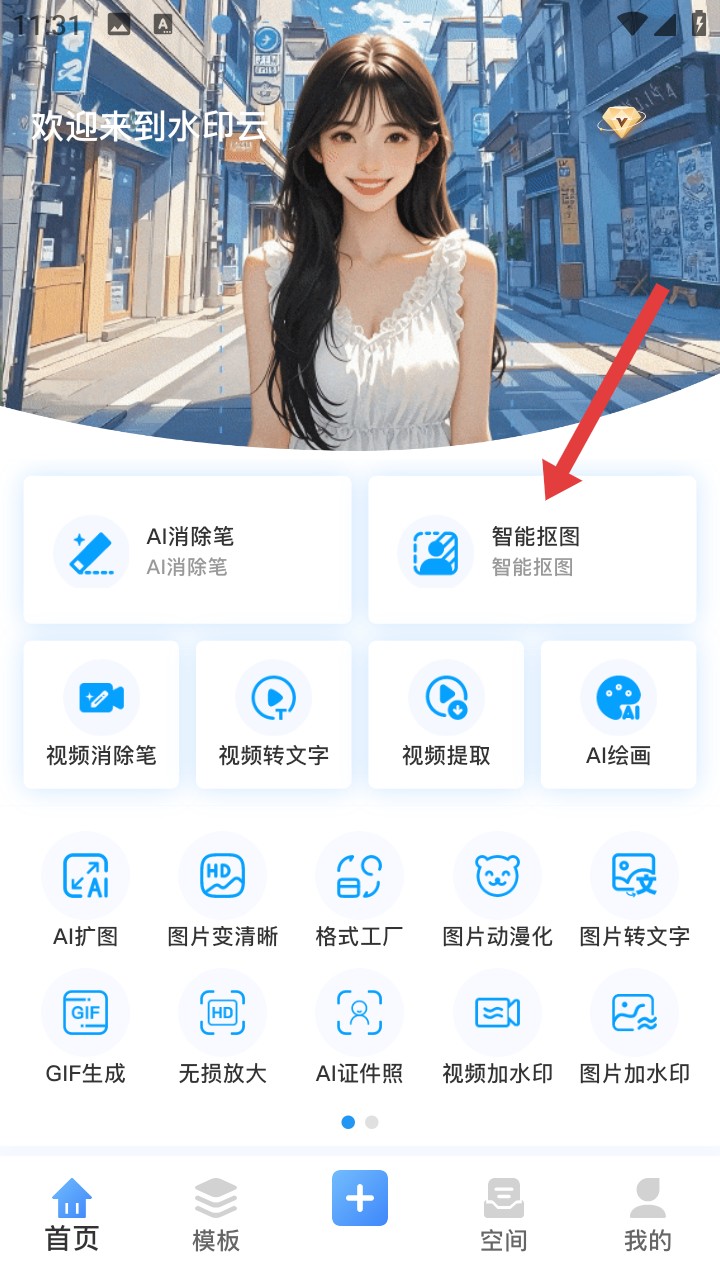
Task: Open the 智能抠图 card
Action: 532,550
